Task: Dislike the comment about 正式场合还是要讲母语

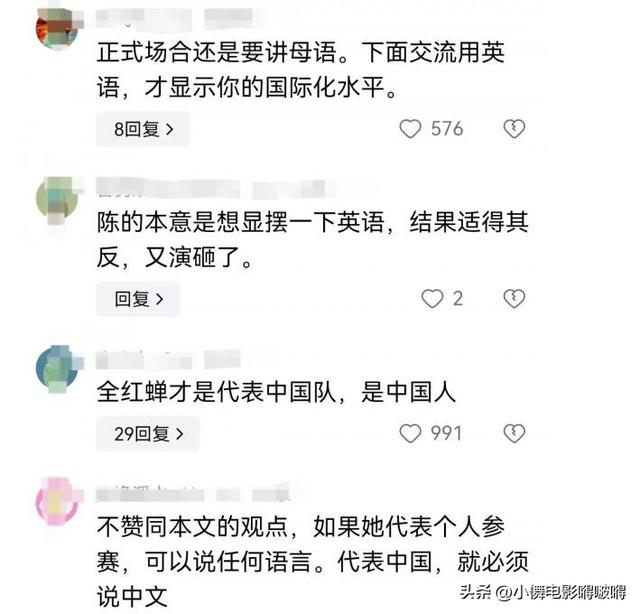Action: (513, 129)
